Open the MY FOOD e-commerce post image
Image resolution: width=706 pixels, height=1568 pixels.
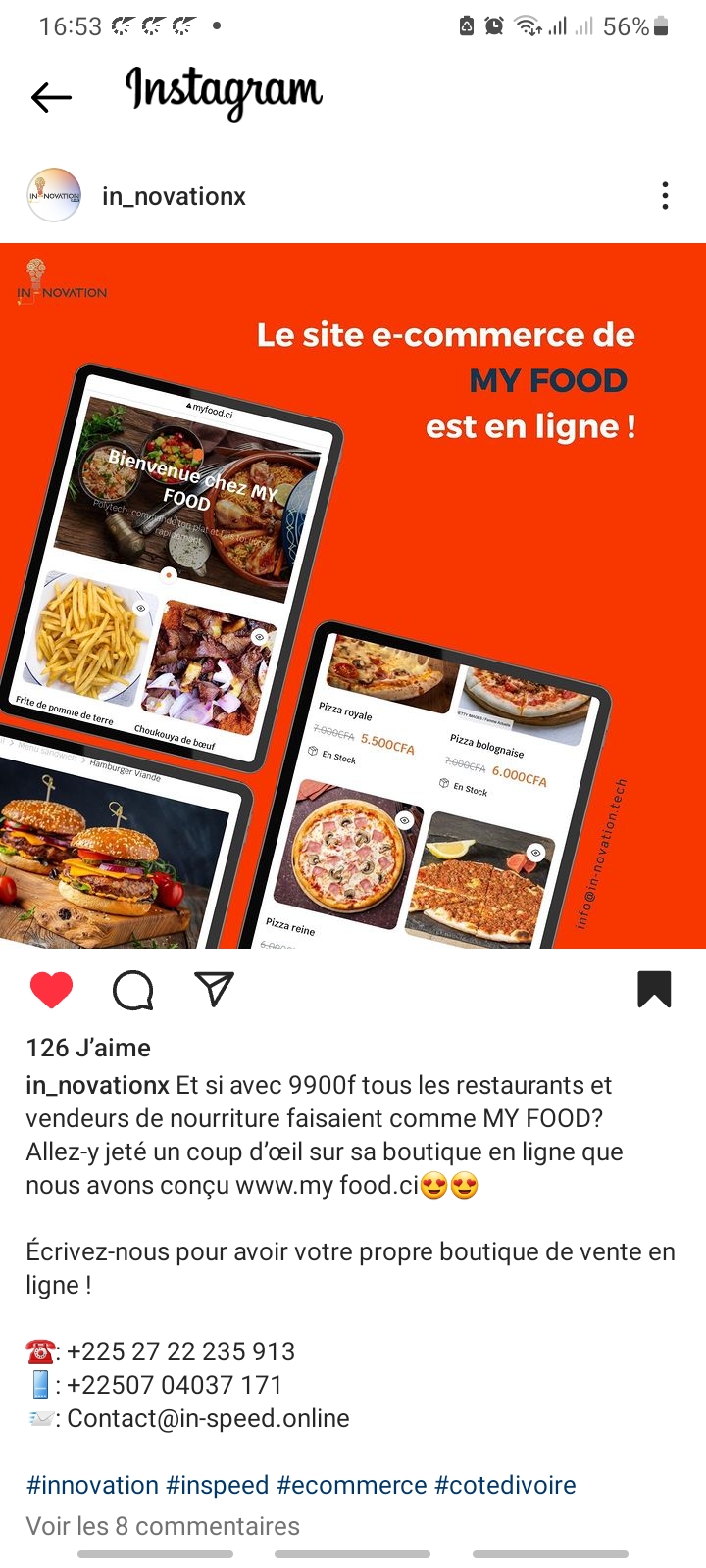click(x=353, y=595)
